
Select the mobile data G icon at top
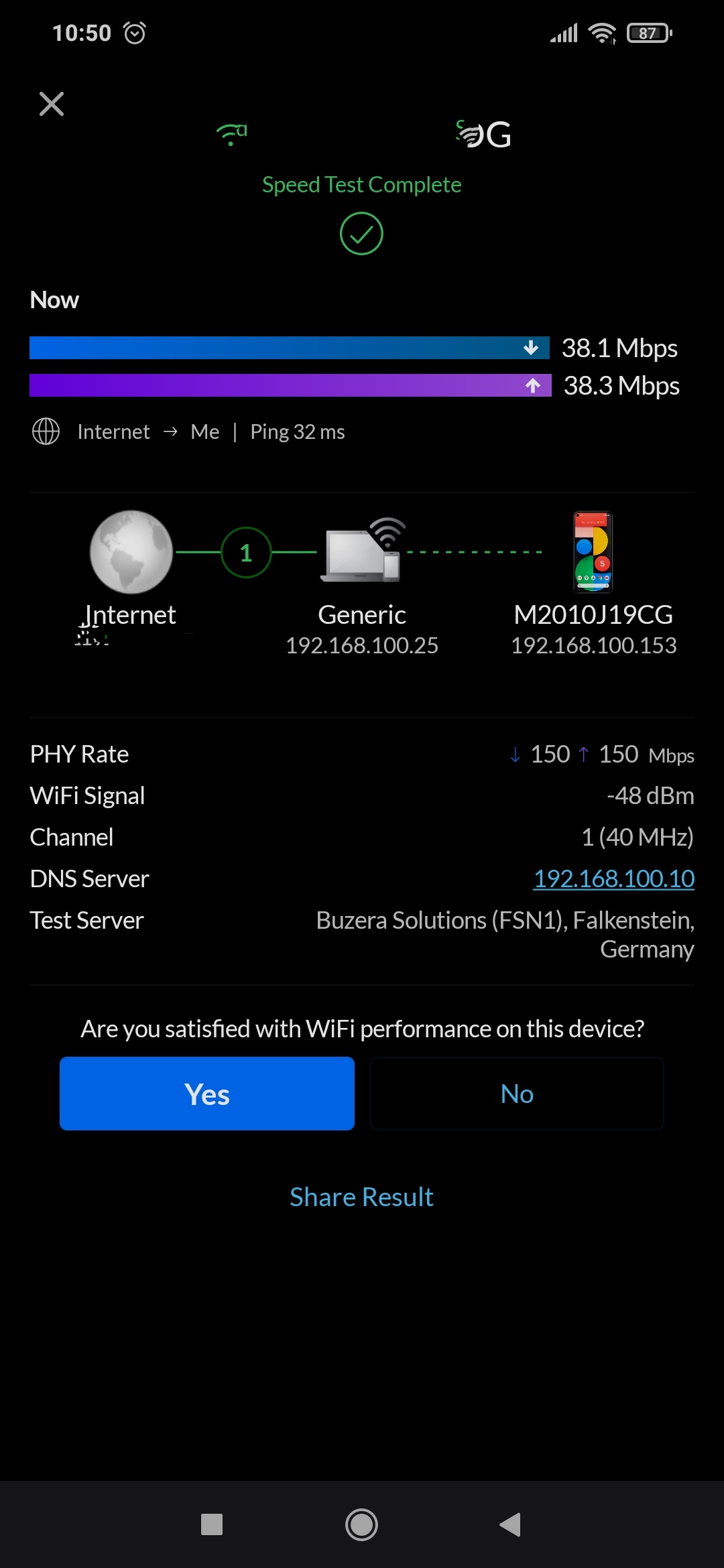tap(484, 134)
